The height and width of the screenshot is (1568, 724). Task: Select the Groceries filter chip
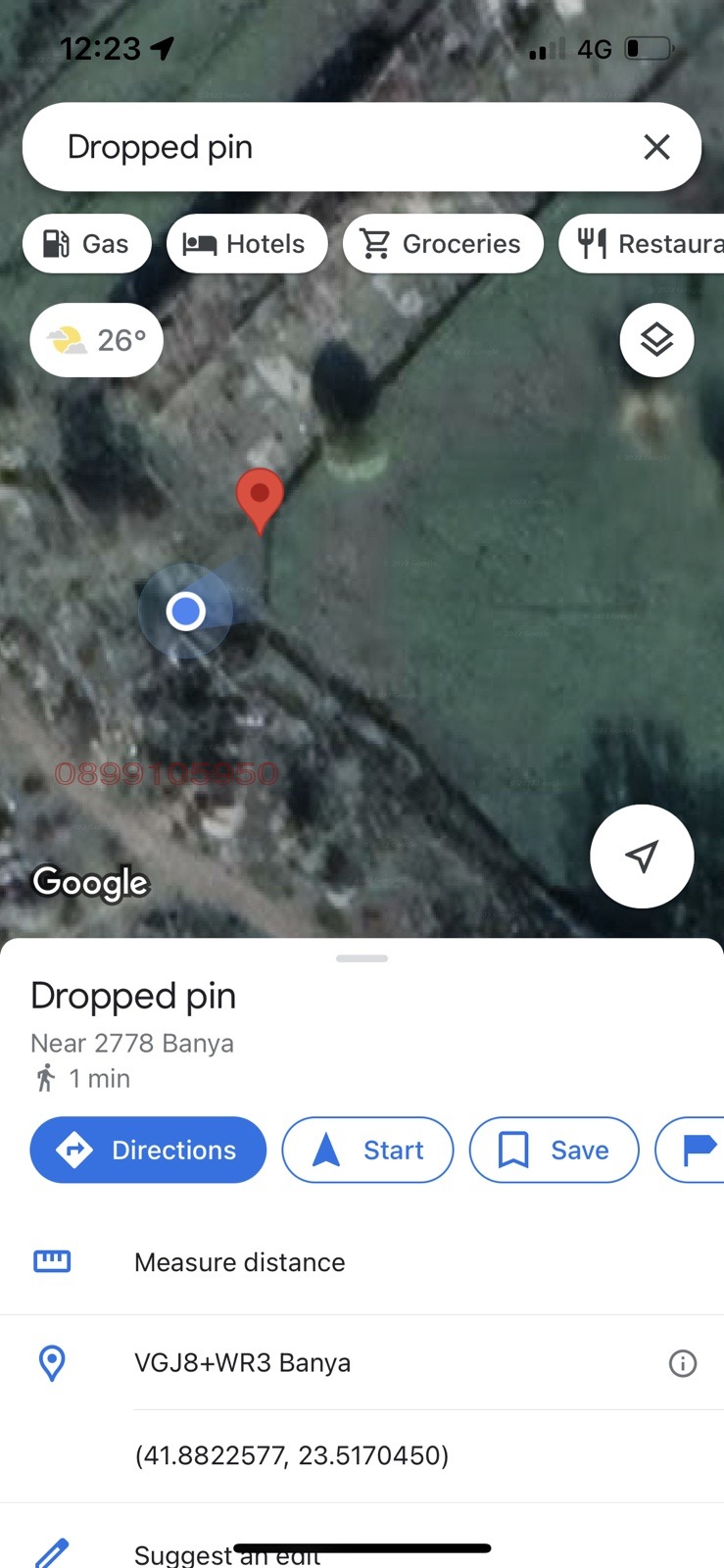443,244
